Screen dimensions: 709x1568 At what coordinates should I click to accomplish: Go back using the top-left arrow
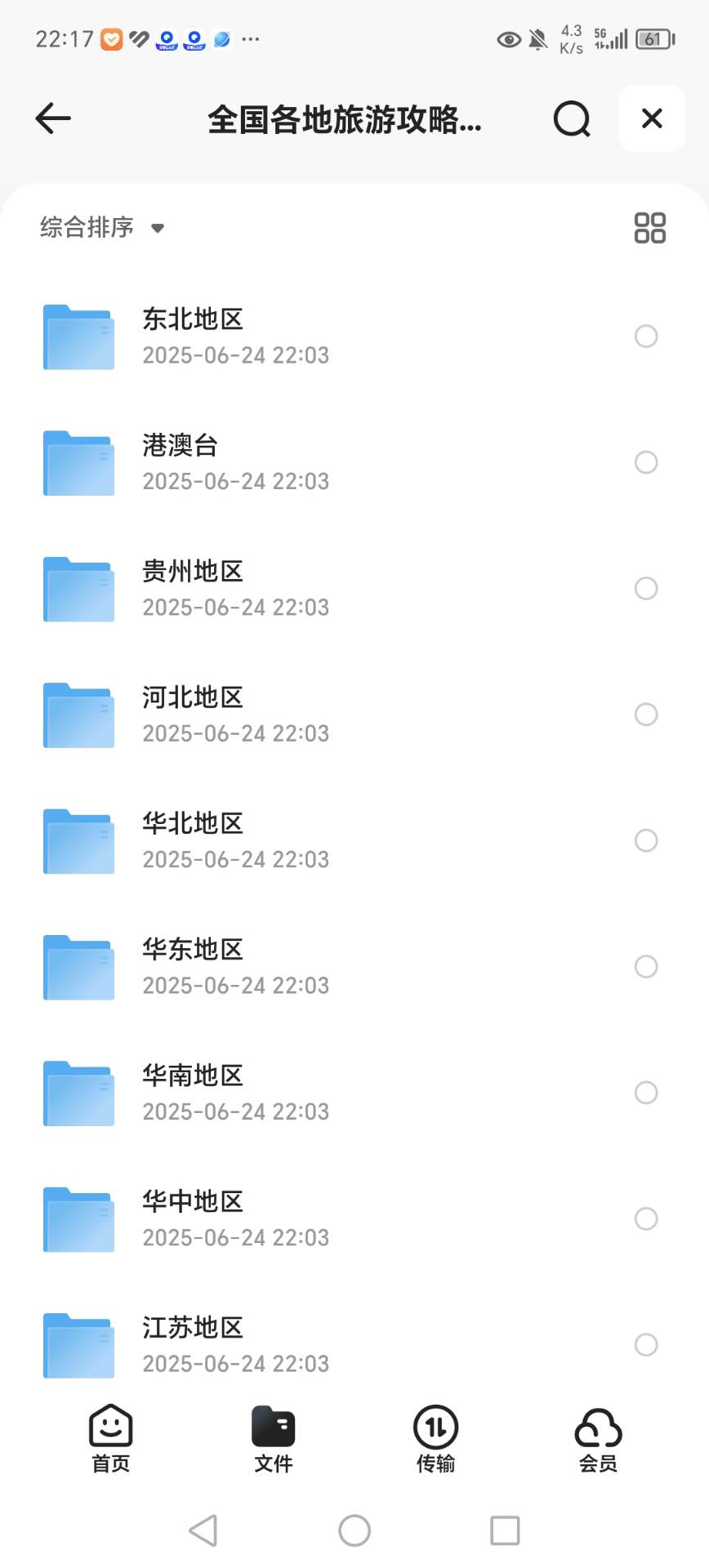(53, 118)
